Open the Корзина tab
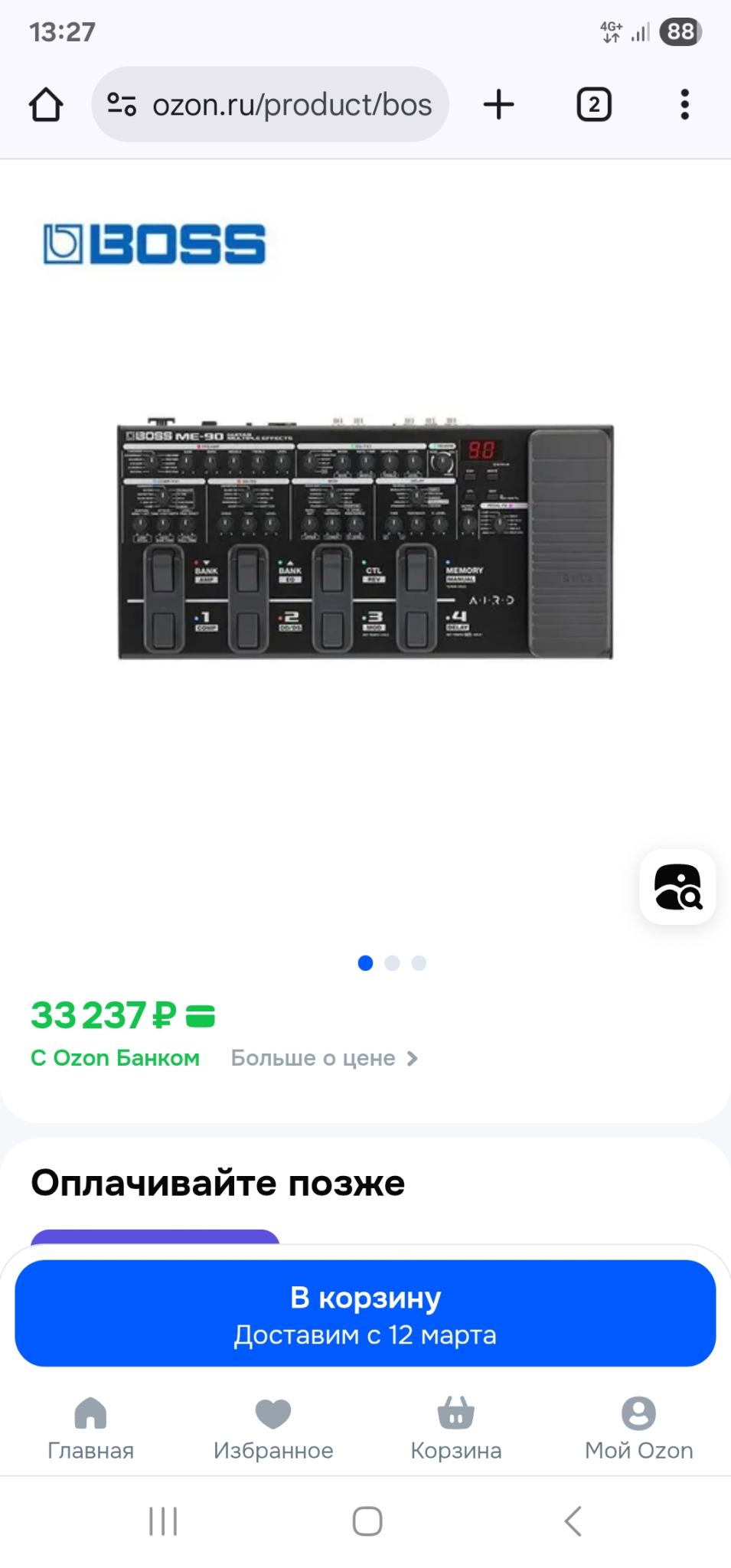731x1568 pixels. (456, 1429)
